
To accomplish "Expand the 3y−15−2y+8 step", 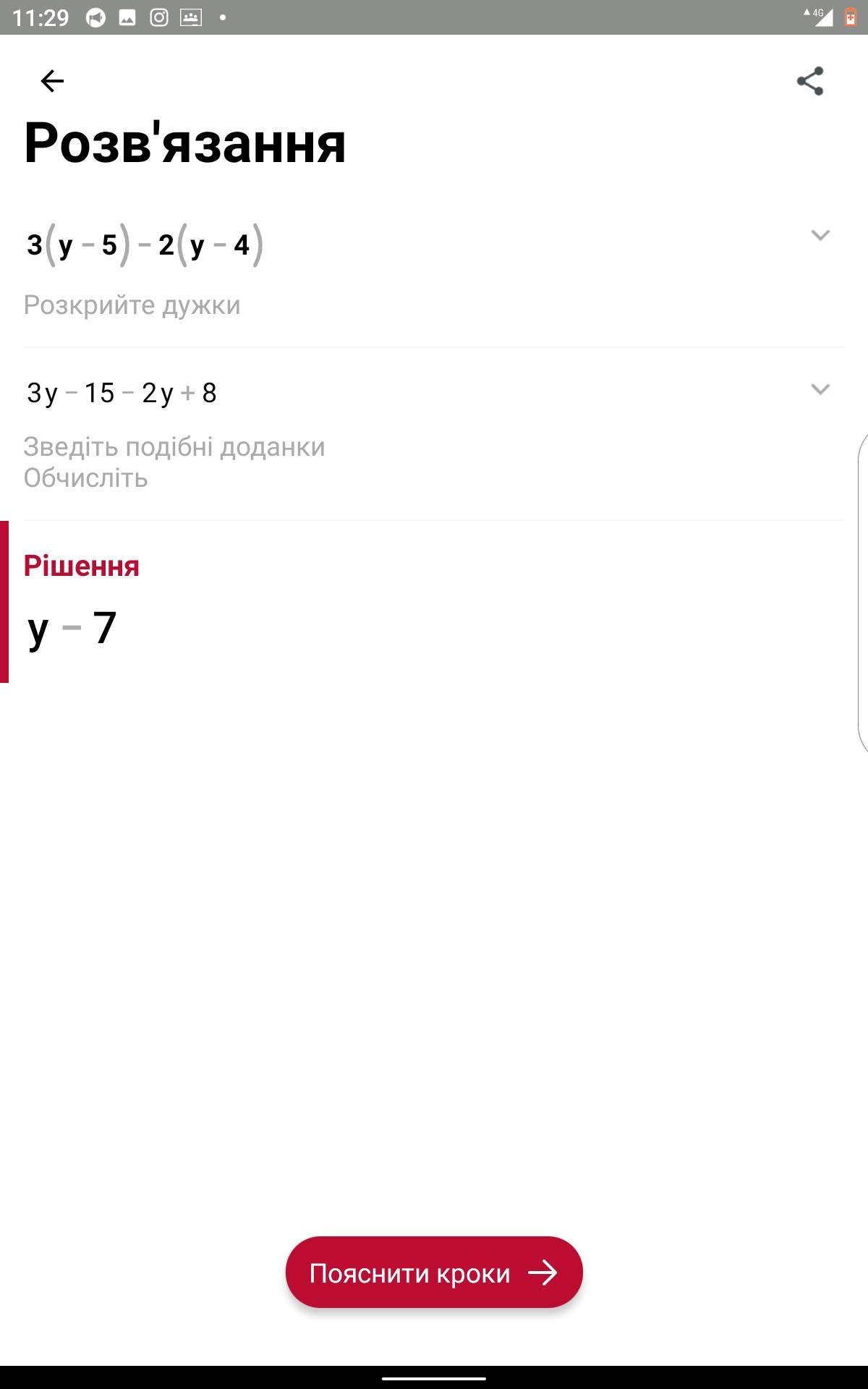I will tap(820, 389).
